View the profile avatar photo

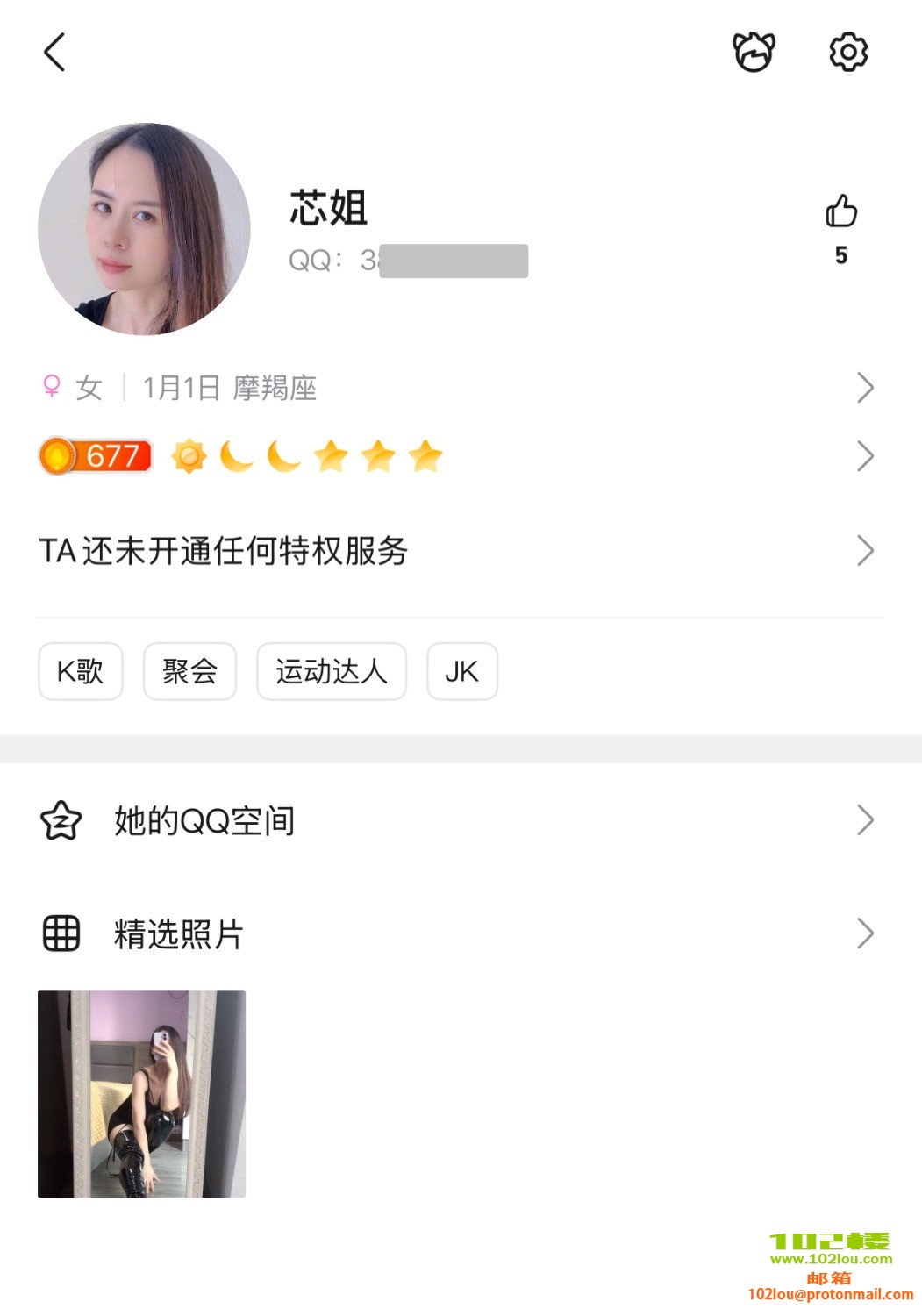click(144, 229)
